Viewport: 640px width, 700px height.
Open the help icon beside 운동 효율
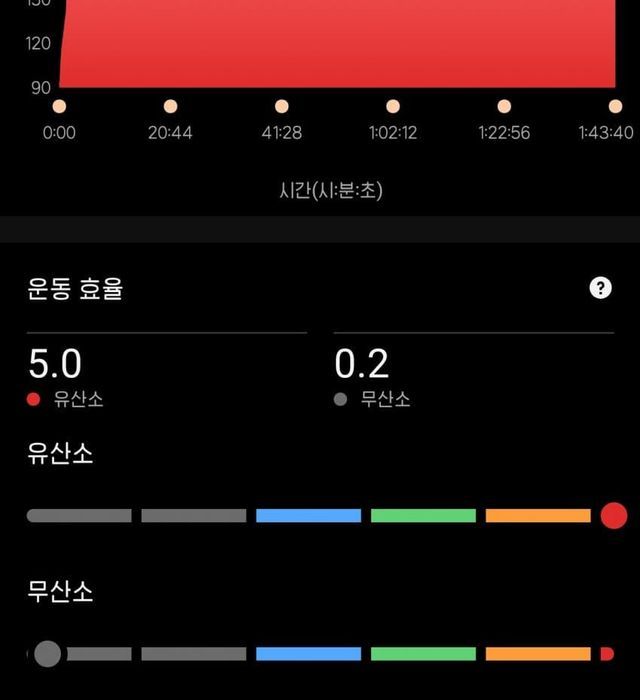[600, 288]
